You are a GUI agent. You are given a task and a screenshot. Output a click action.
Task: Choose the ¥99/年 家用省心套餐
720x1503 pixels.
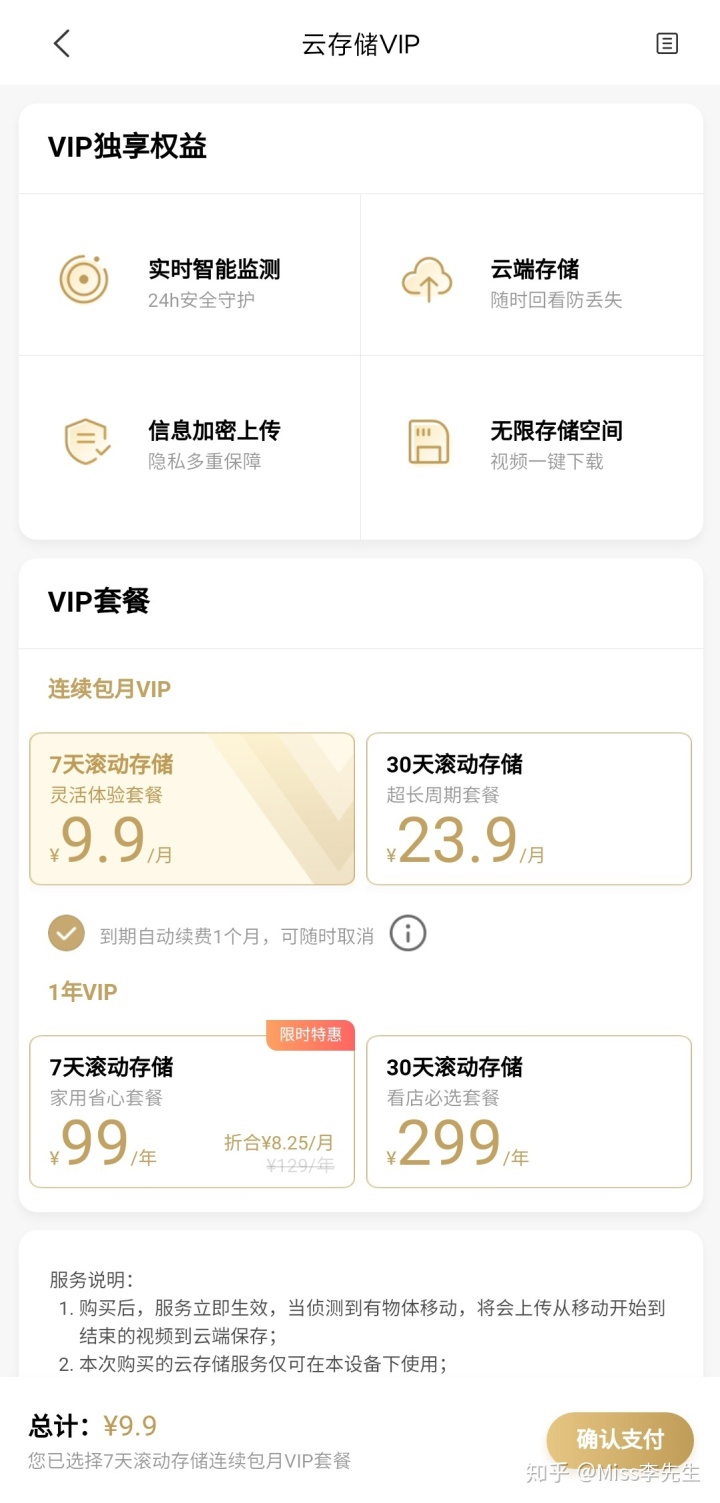pos(192,1112)
